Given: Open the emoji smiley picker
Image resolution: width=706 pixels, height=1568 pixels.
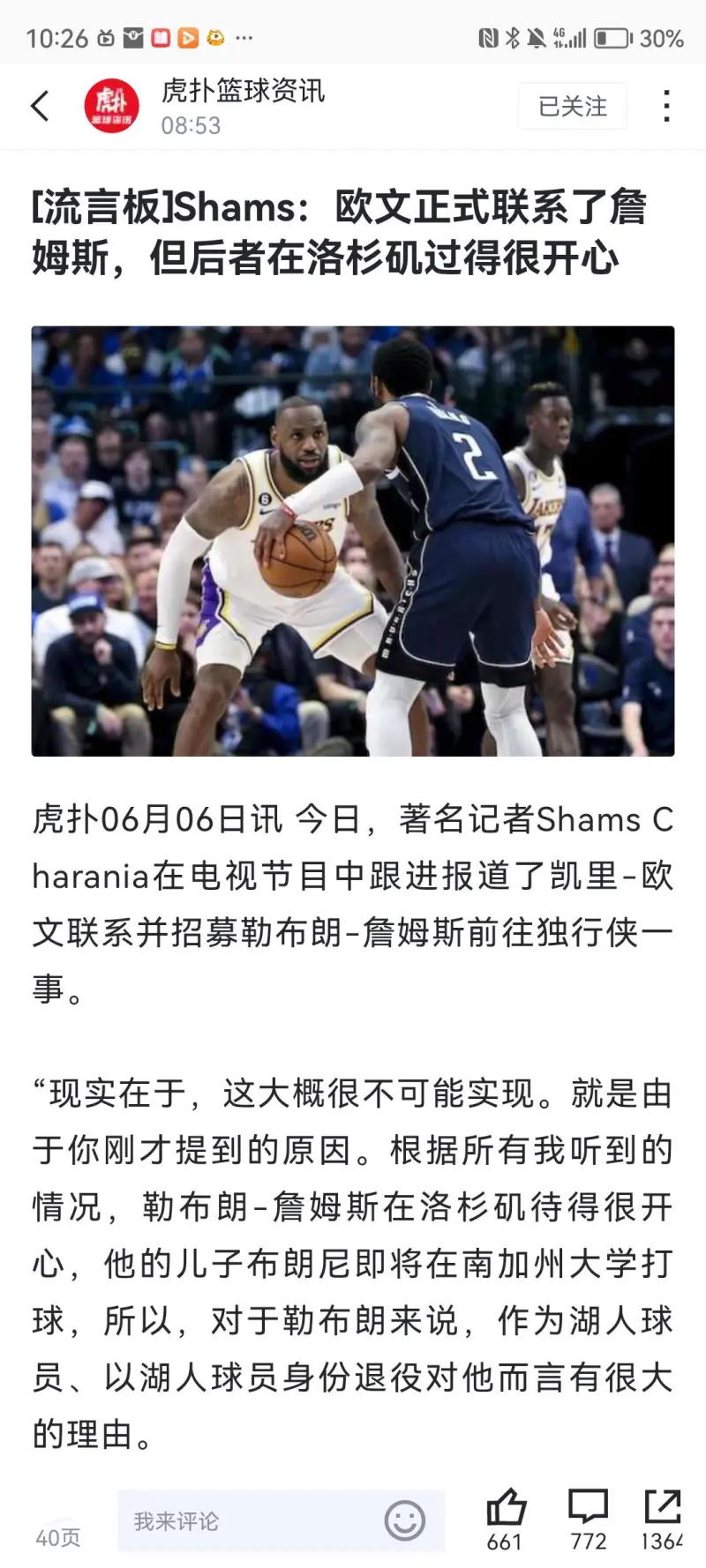Looking at the screenshot, I should click(405, 1520).
